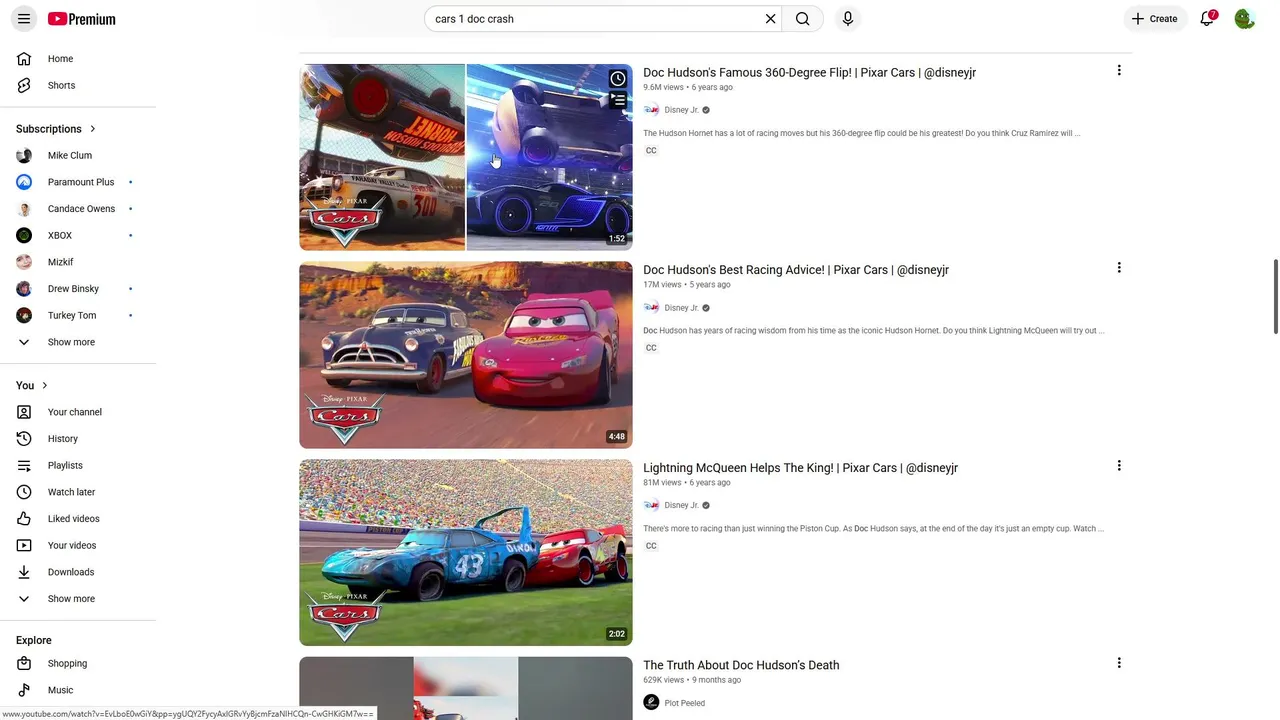This screenshot has height=720, width=1280.
Task: Open the Create button
Action: (x=1155, y=19)
